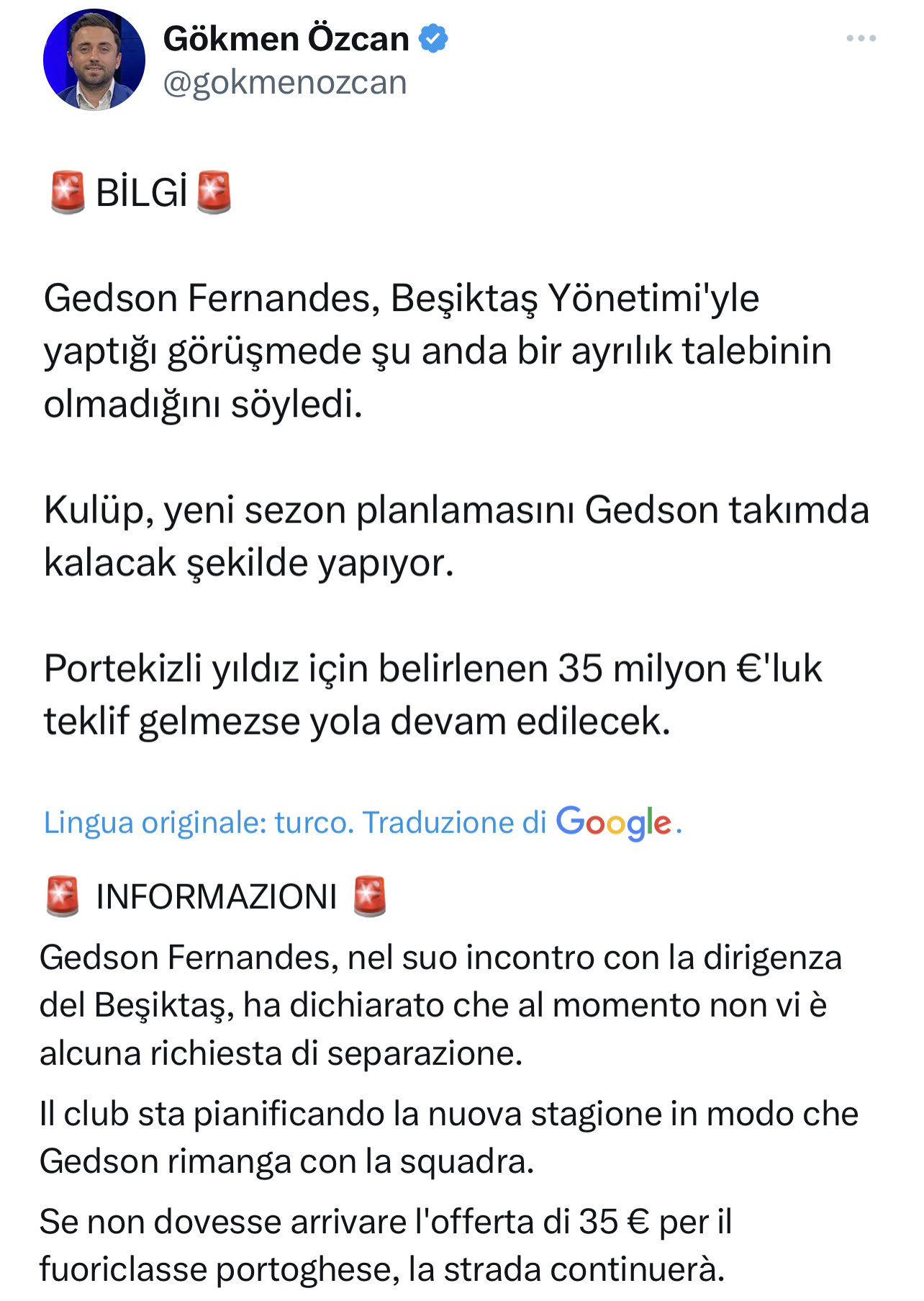
Task: Open Gökmen Özcan's profile picture
Action: [x=94, y=60]
